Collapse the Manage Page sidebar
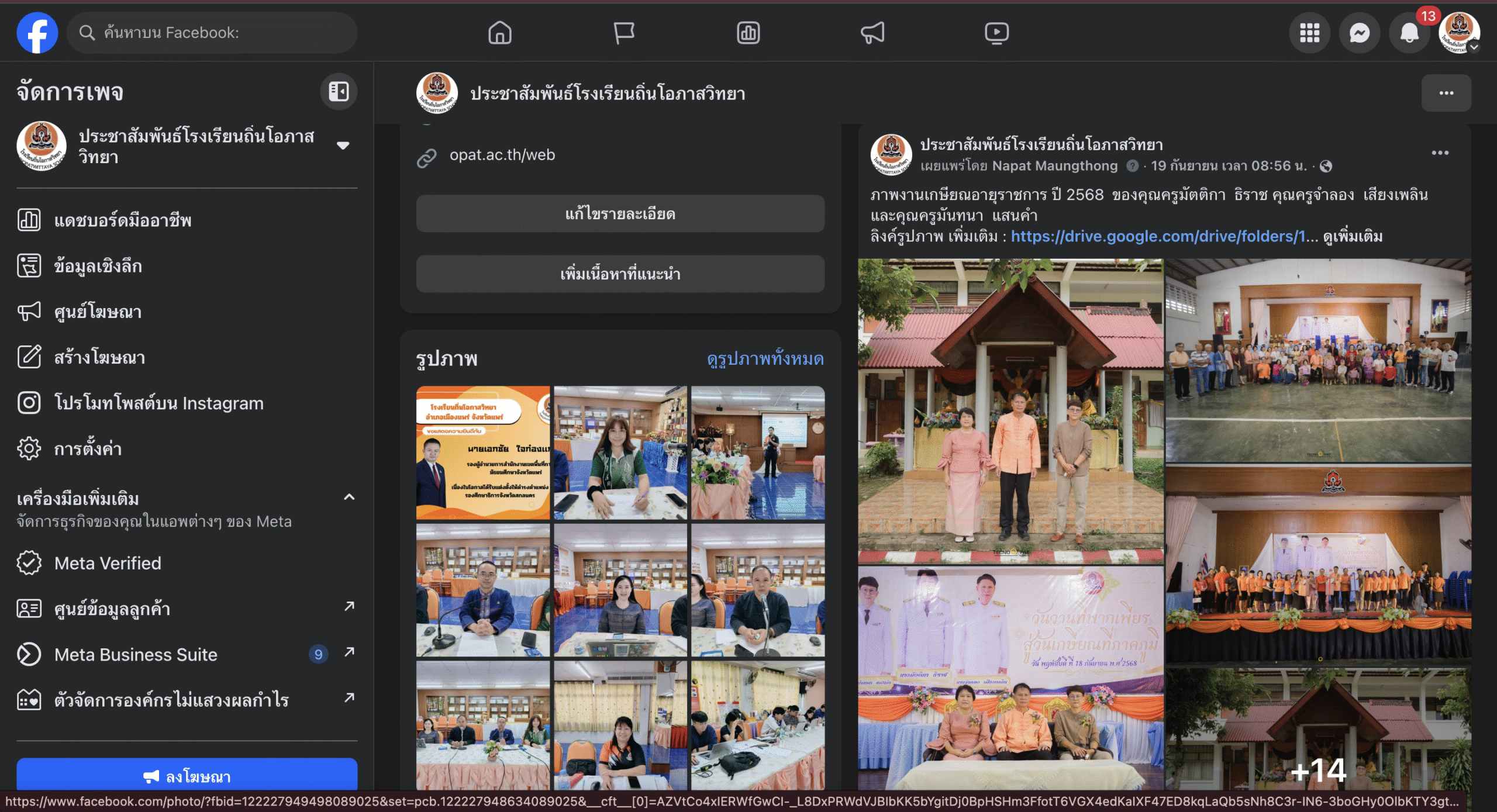Viewport: 1497px width, 812px height. [x=339, y=92]
